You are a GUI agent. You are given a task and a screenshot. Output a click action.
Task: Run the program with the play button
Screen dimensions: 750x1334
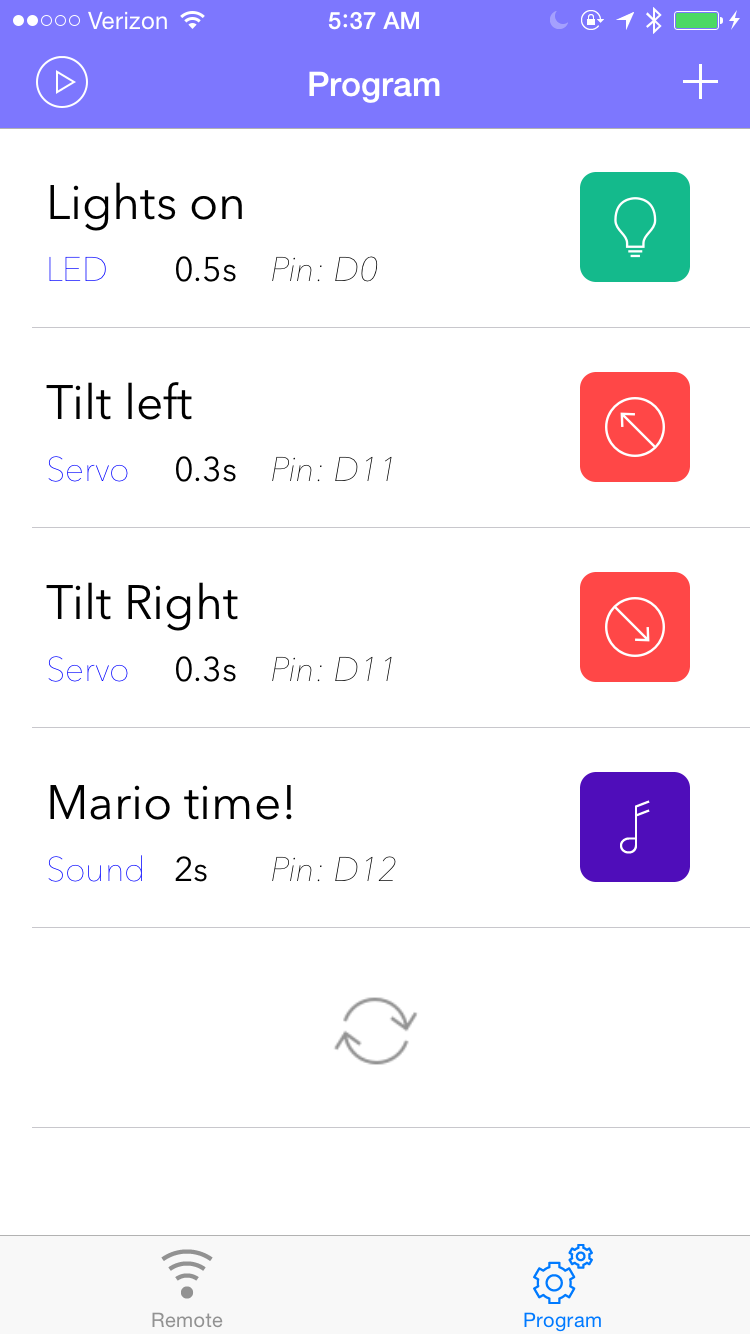(62, 83)
